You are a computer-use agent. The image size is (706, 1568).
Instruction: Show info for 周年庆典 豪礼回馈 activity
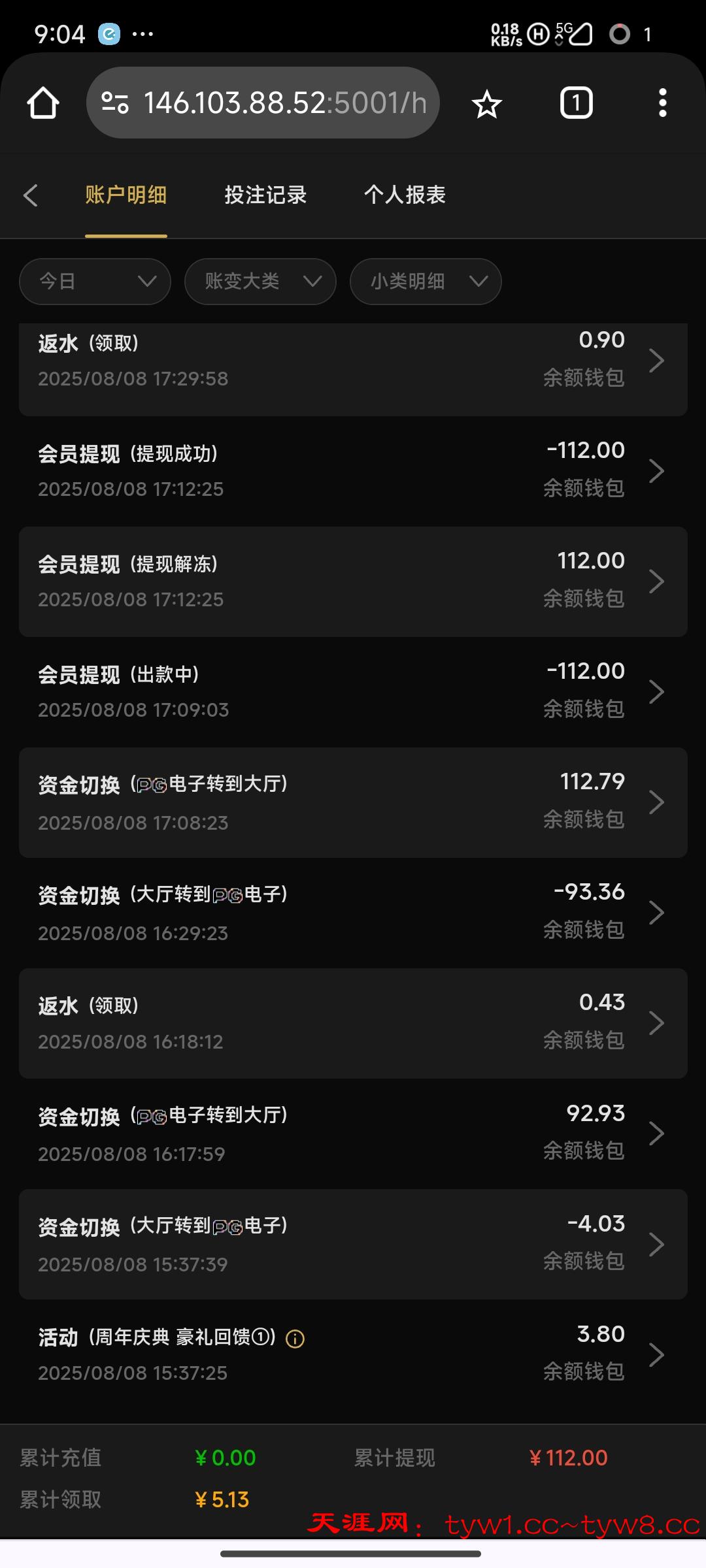pyautogui.click(x=295, y=1339)
